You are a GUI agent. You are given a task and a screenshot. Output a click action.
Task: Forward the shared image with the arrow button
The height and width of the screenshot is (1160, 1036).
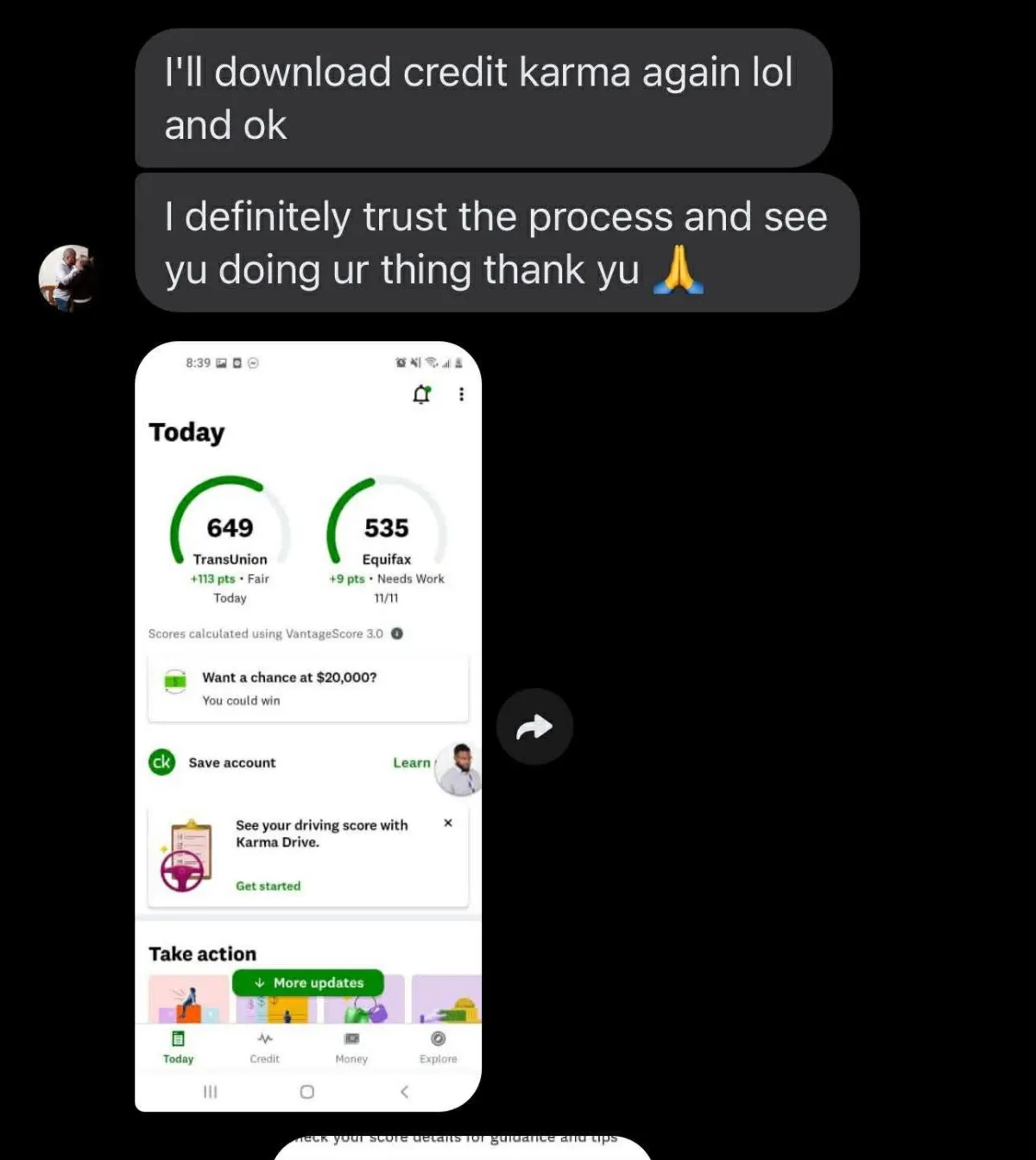(534, 727)
